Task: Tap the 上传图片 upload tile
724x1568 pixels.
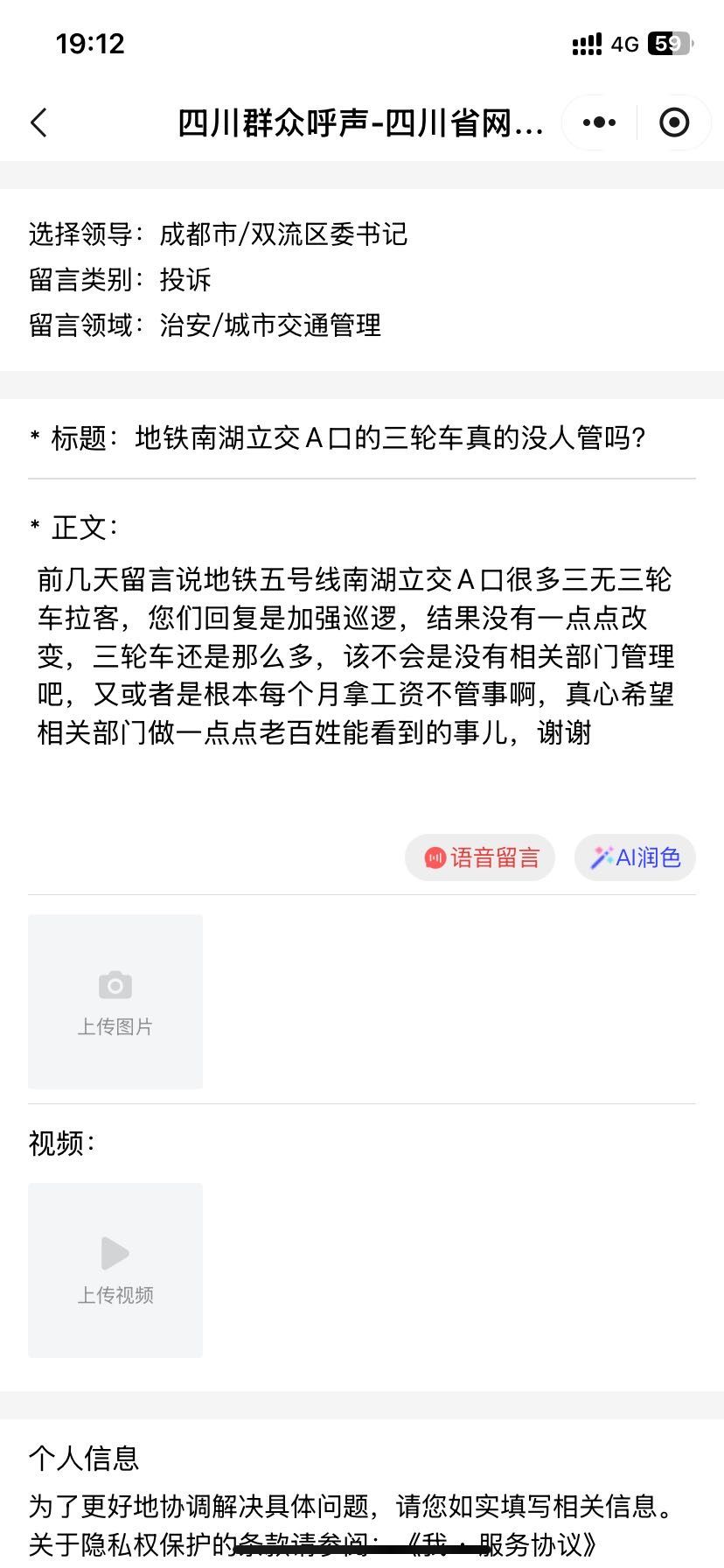Action: click(115, 1002)
